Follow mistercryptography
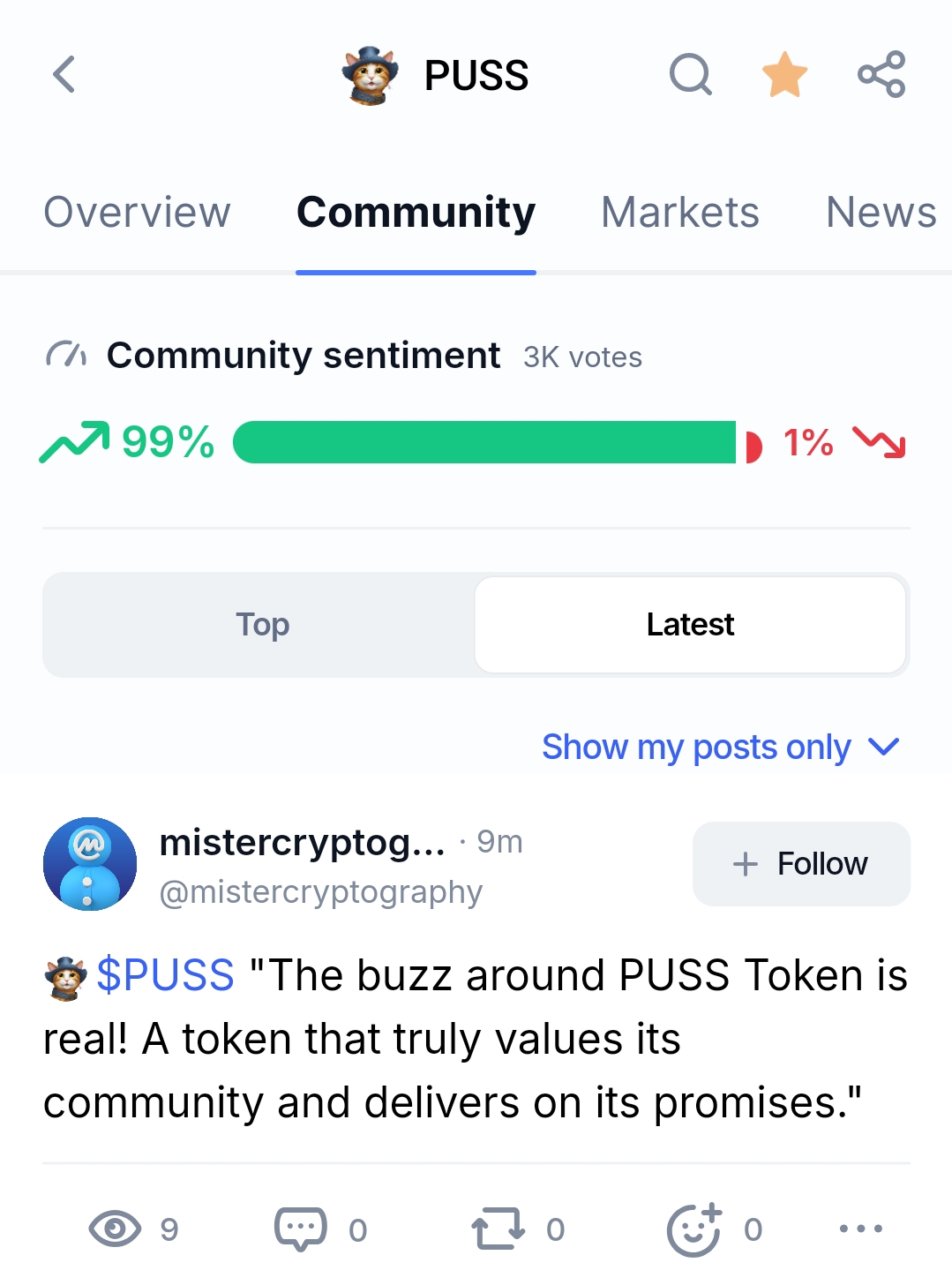Screen dimensions: 952x1270 pos(801,863)
